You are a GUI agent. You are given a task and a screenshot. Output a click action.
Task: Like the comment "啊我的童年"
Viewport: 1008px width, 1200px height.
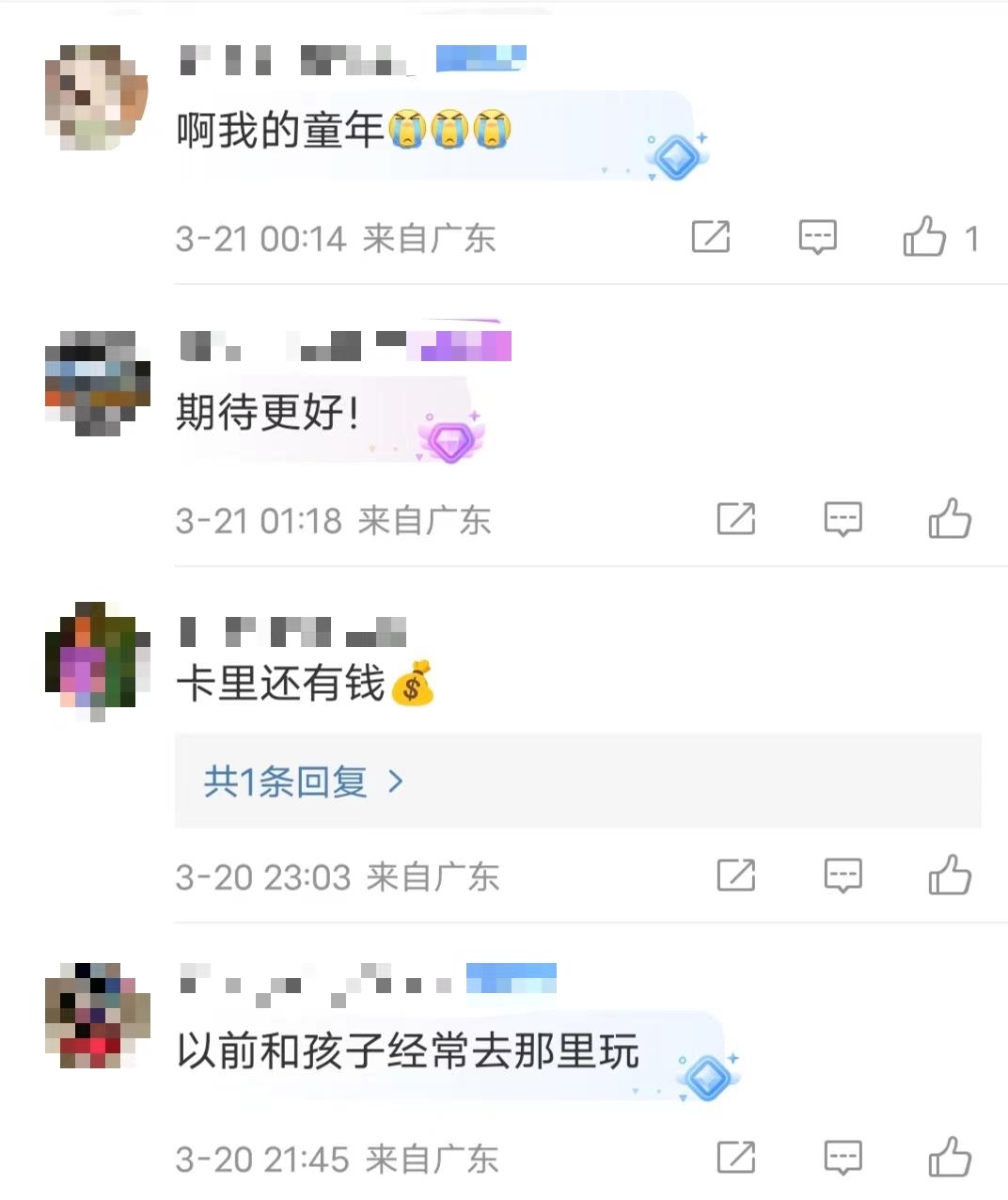[925, 237]
